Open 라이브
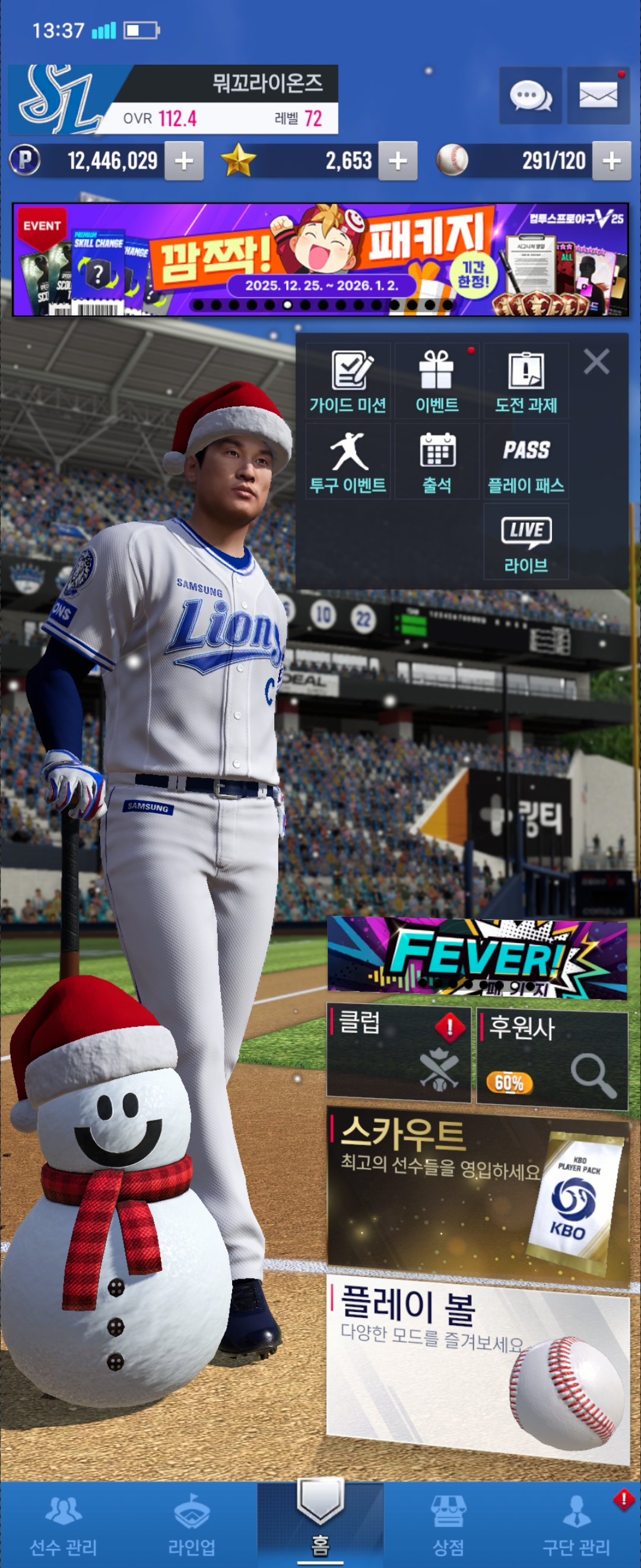The height and width of the screenshot is (1568, 641). coord(525,542)
